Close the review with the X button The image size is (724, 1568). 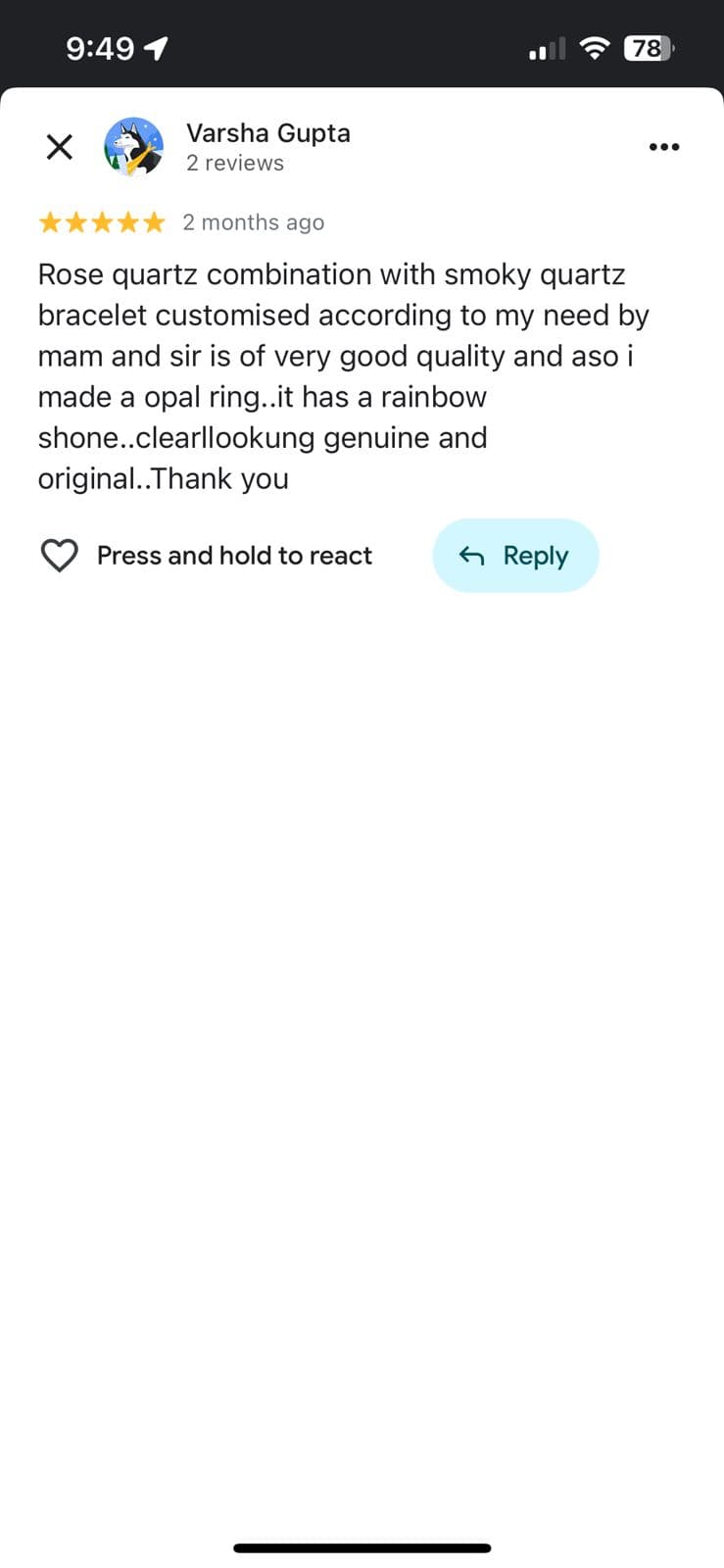[x=59, y=146]
